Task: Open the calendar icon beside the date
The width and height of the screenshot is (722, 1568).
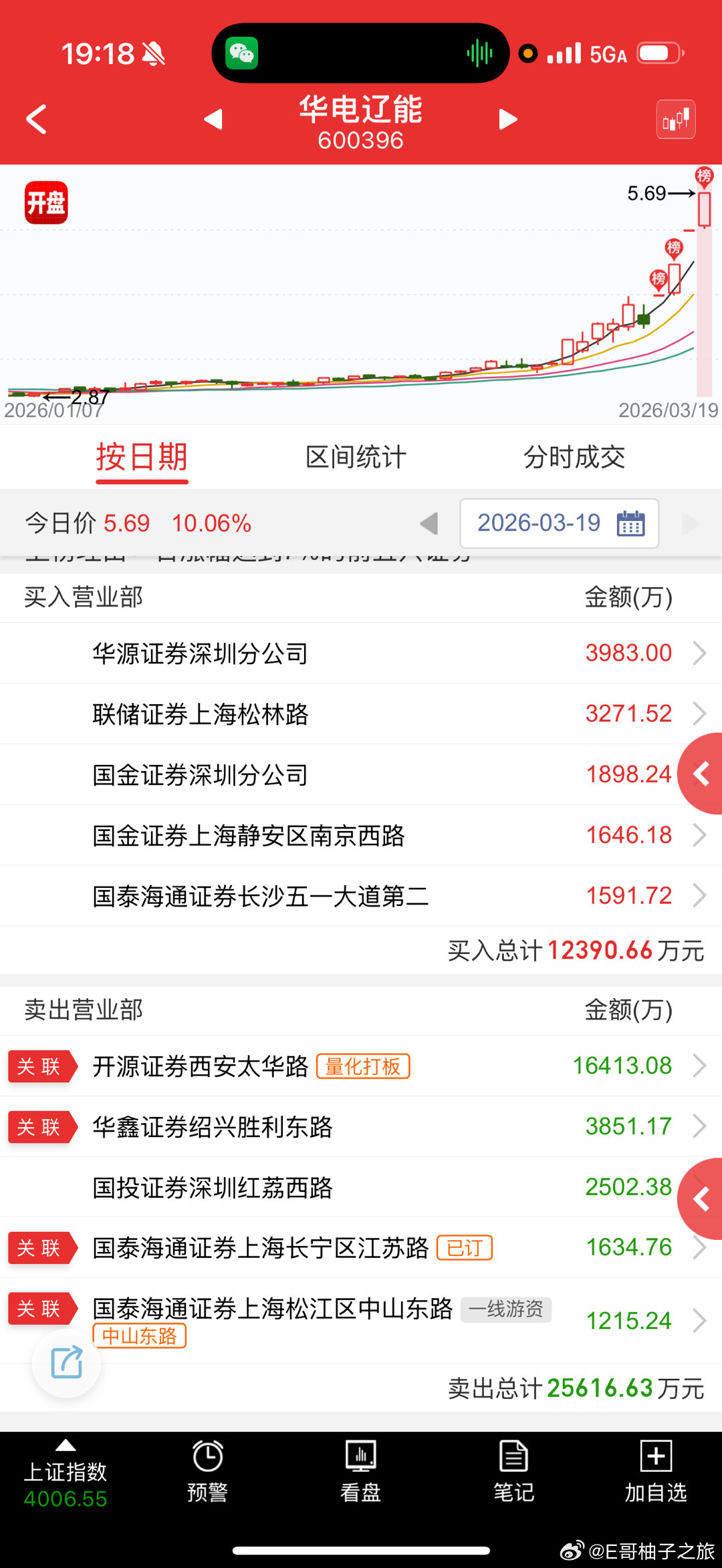Action: [631, 524]
